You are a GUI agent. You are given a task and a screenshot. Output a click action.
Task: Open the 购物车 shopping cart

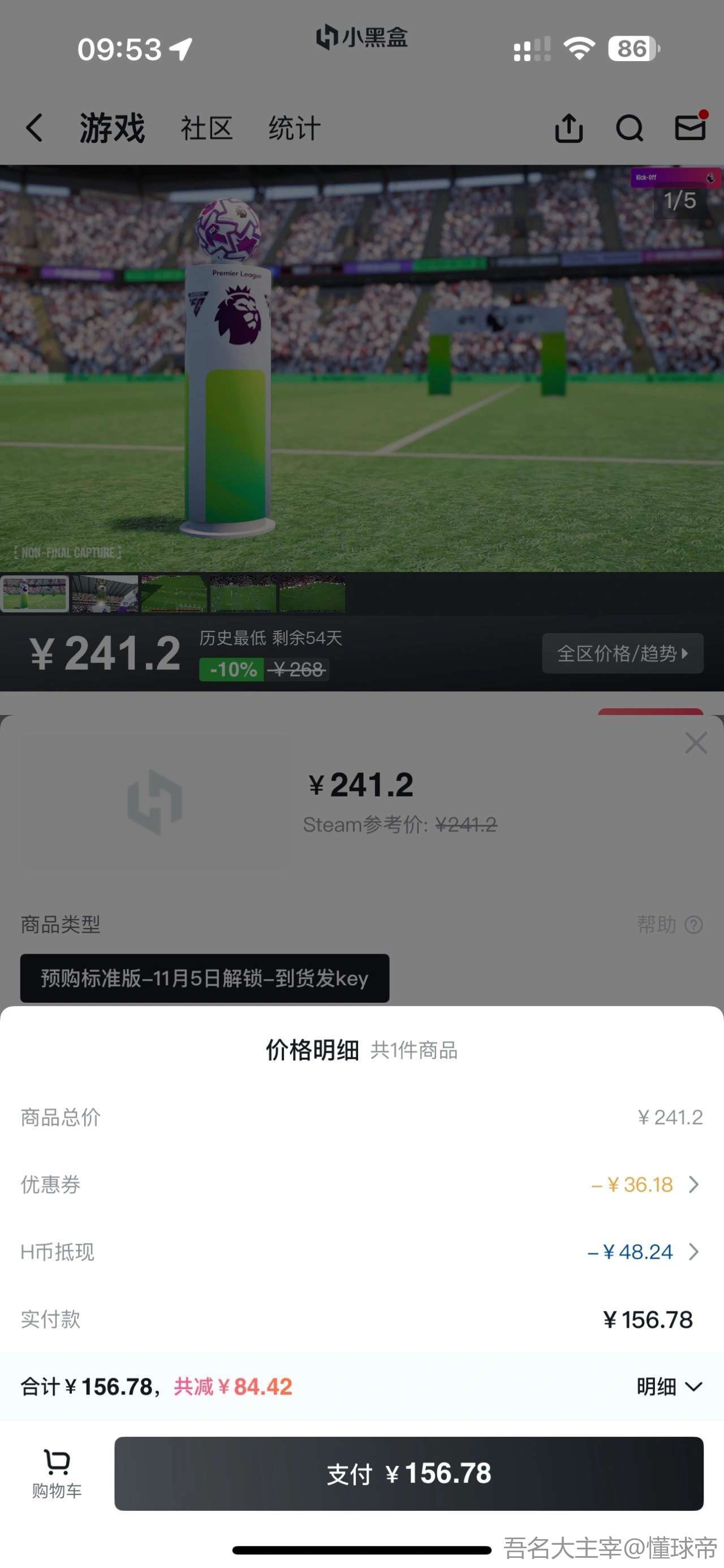(x=57, y=1473)
